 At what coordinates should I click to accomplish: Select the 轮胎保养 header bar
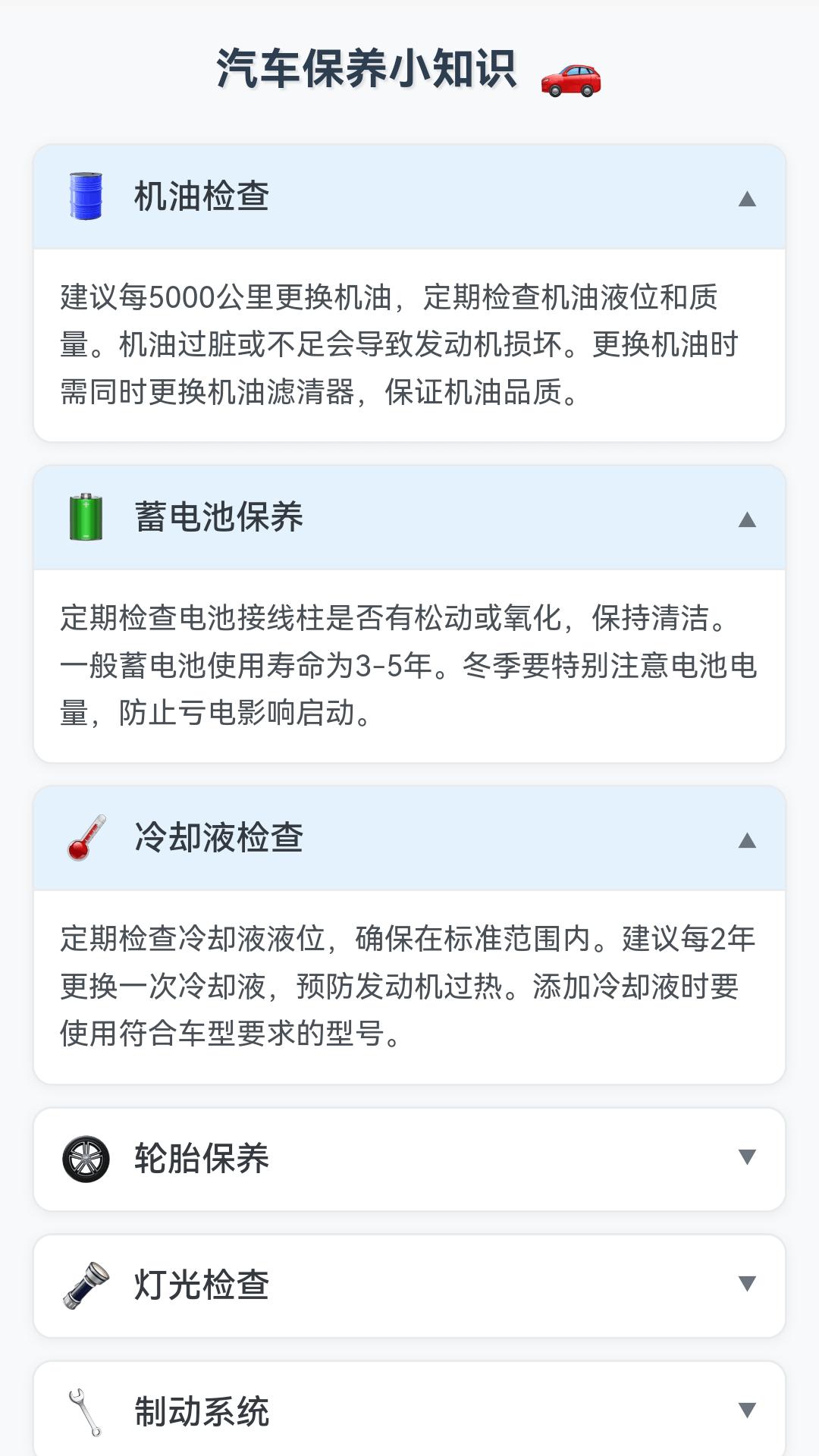coord(409,1159)
